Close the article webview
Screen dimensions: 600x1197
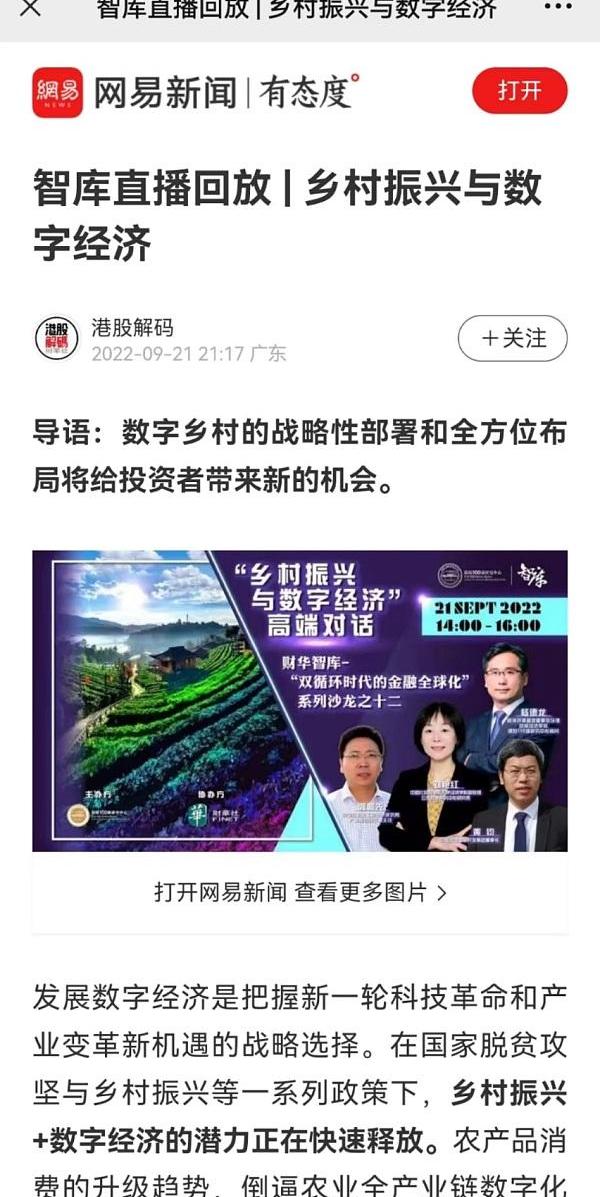point(30,9)
